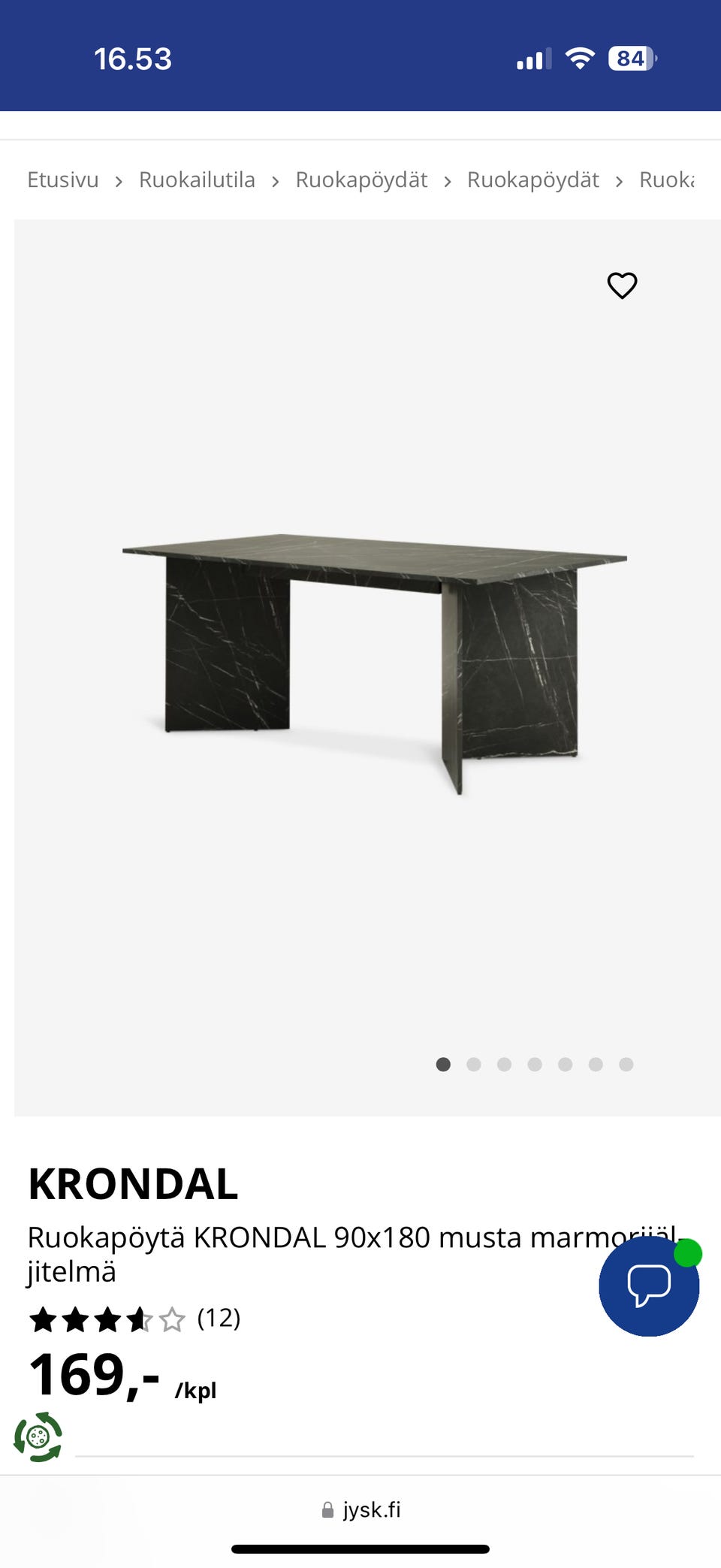This screenshot has width=721, height=1568.
Task: View the 12 customer reviews
Action: pos(218,1318)
